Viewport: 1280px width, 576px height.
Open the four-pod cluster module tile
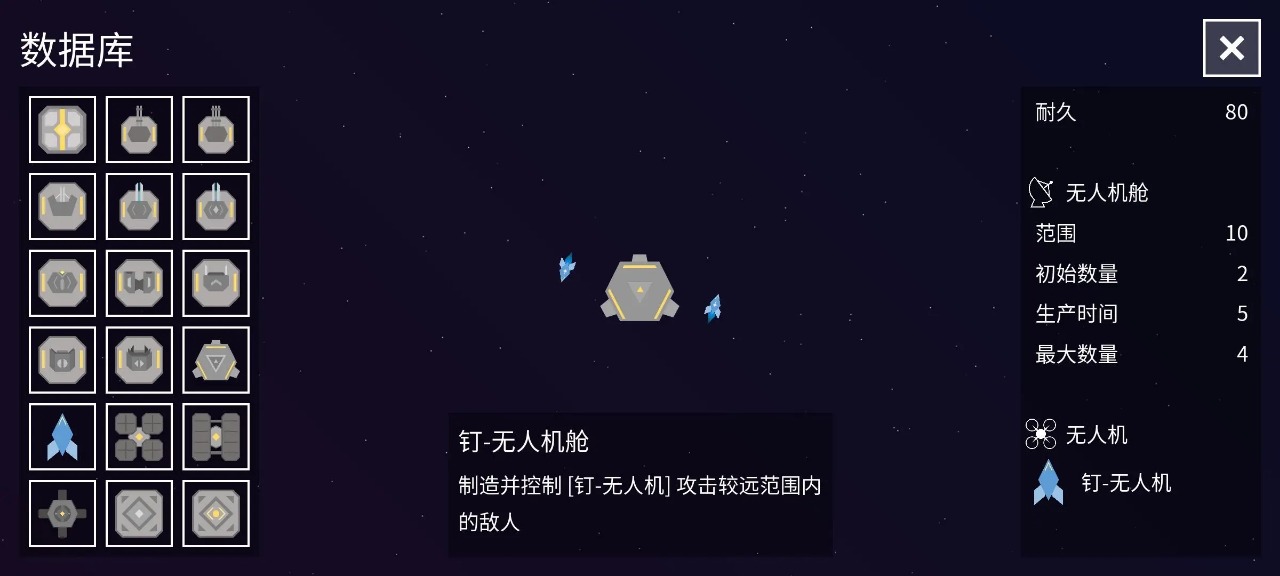139,437
